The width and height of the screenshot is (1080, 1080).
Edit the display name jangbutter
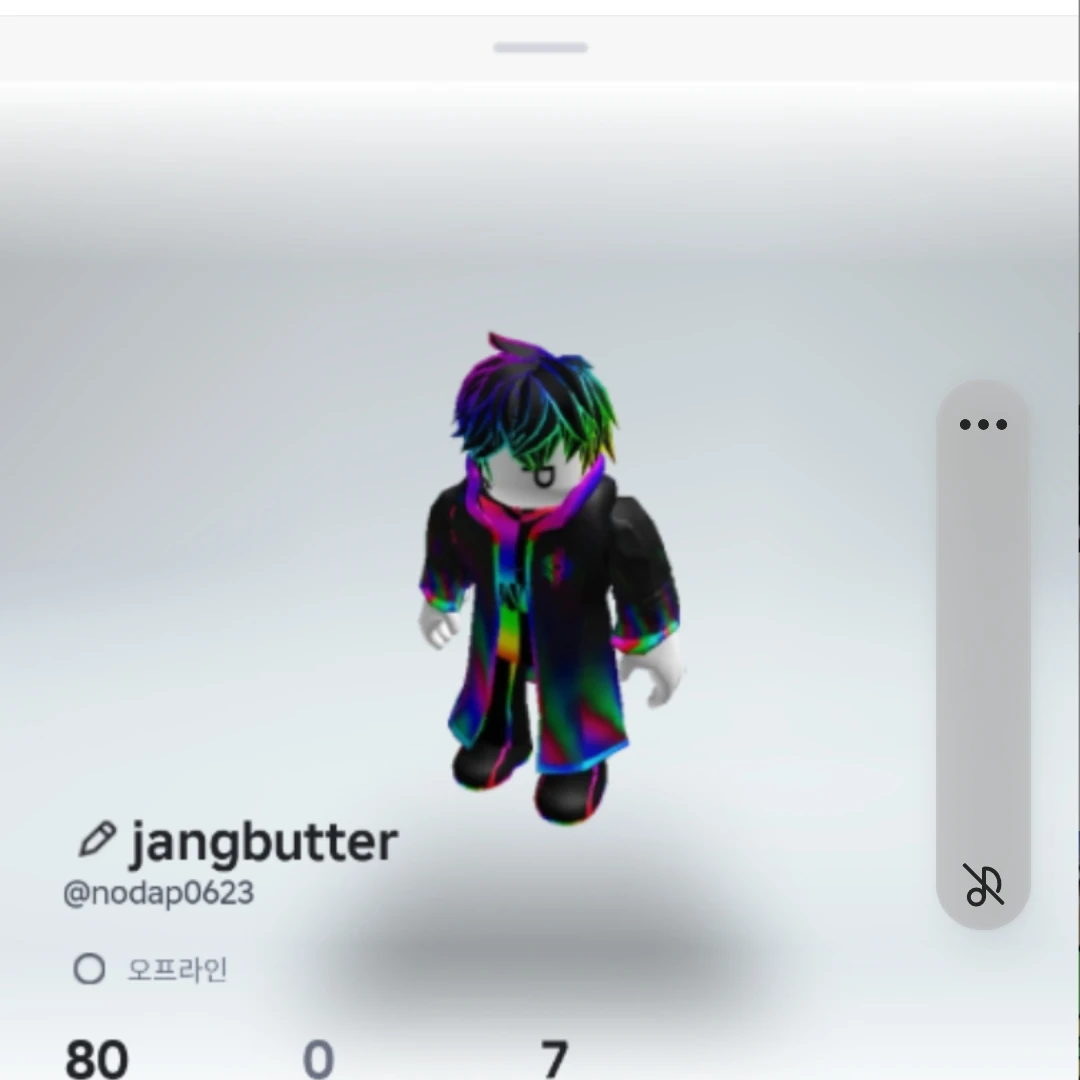point(96,840)
